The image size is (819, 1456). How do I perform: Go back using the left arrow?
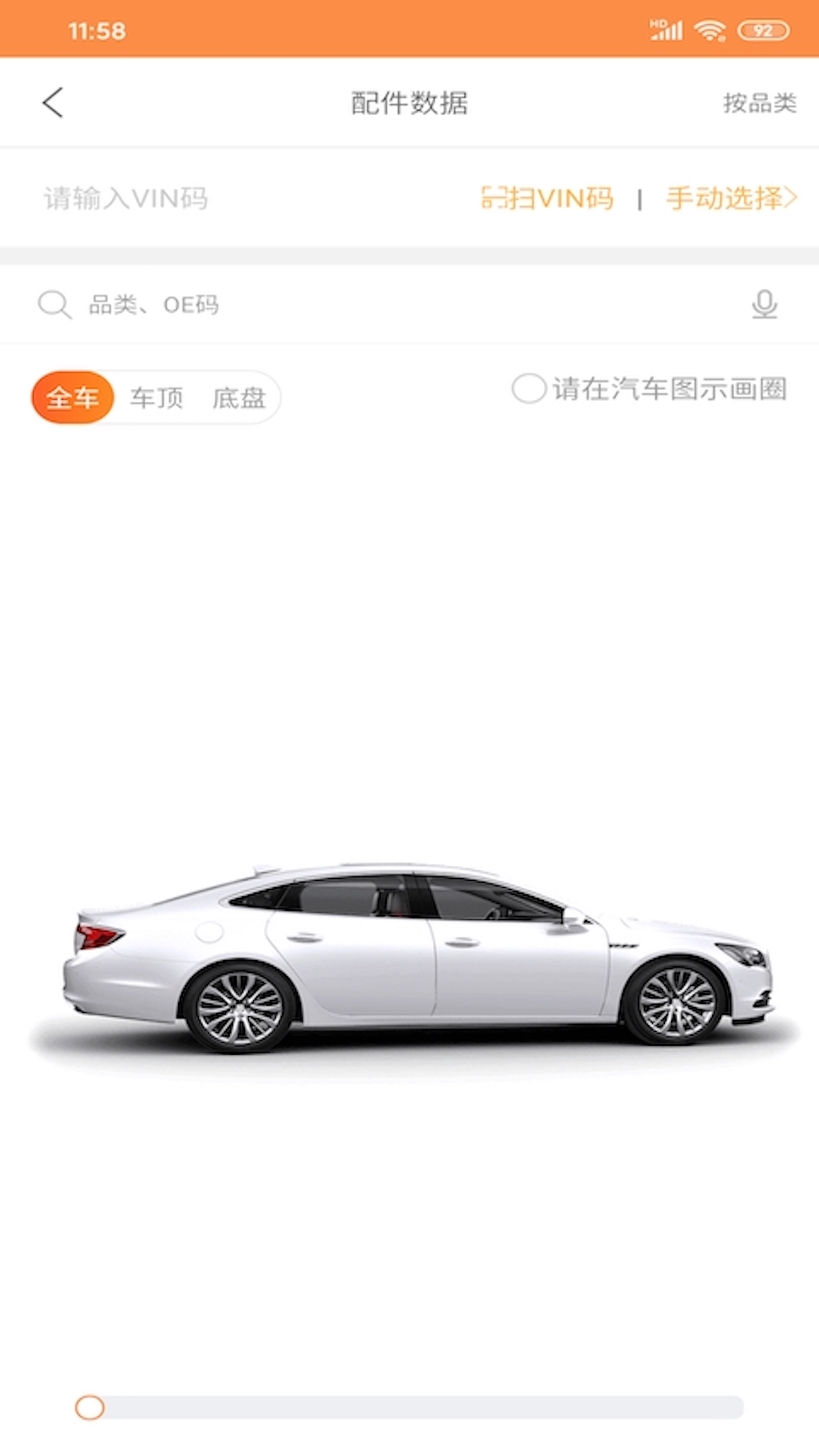[x=51, y=102]
